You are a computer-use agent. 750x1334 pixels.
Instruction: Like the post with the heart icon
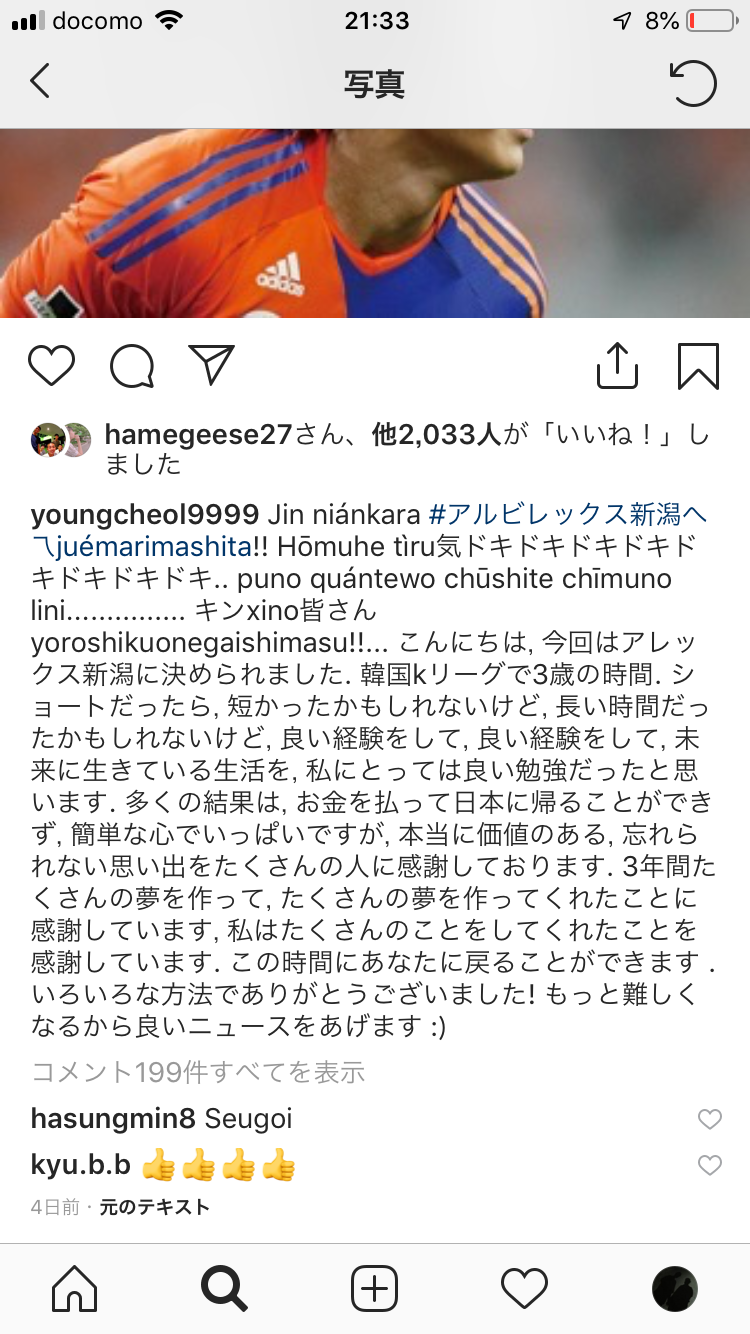(51, 366)
